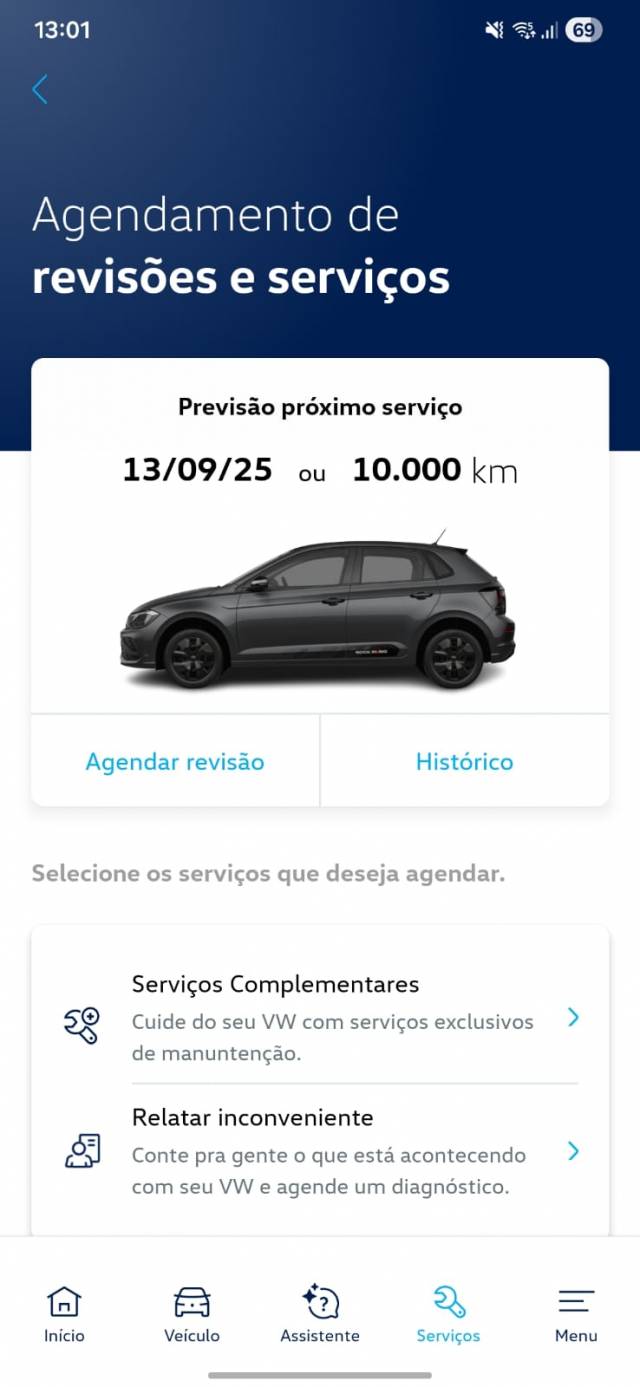
Task: Open the Menu tab
Action: pos(576,1314)
